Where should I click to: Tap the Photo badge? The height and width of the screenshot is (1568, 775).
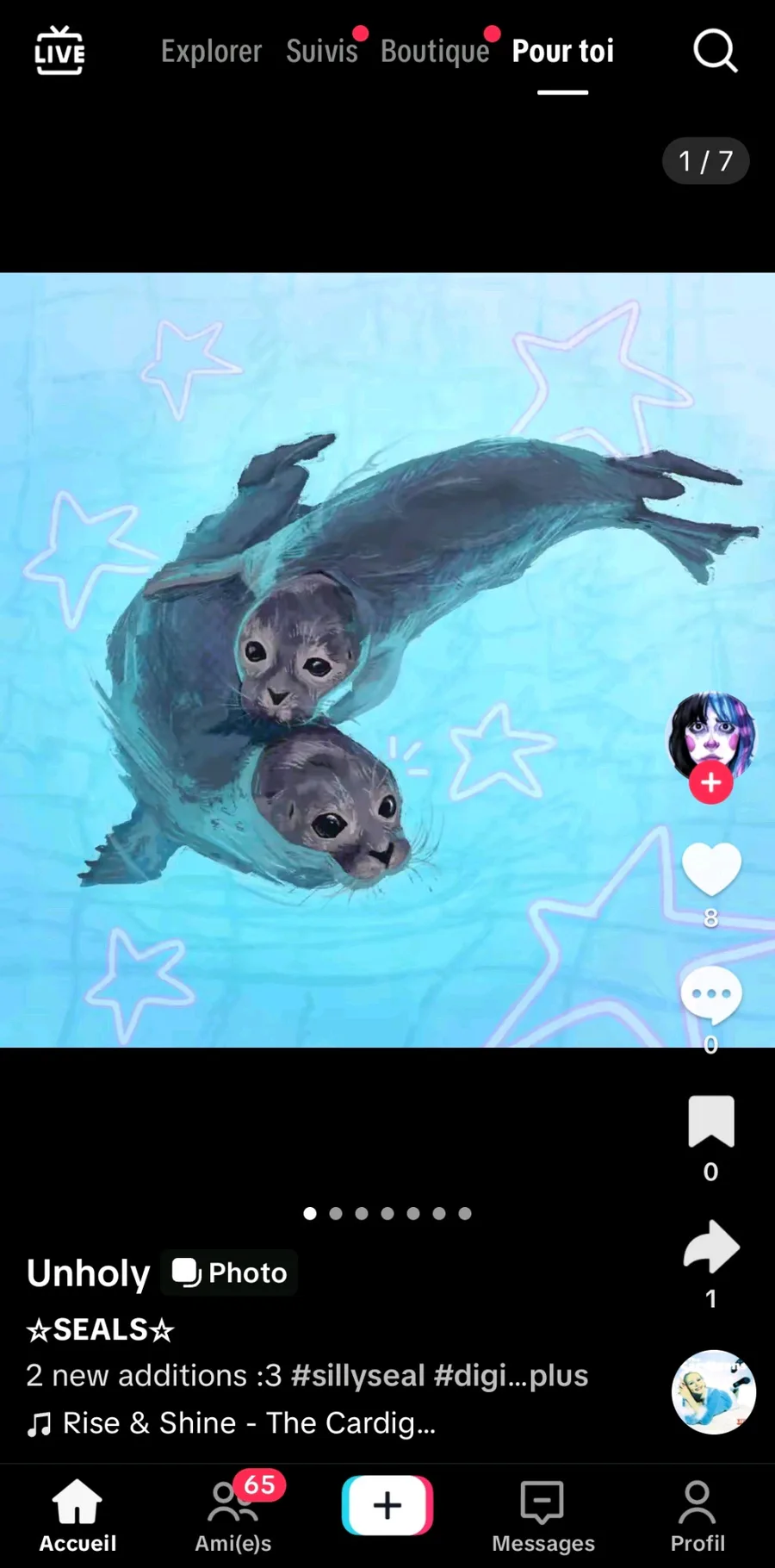(229, 1272)
